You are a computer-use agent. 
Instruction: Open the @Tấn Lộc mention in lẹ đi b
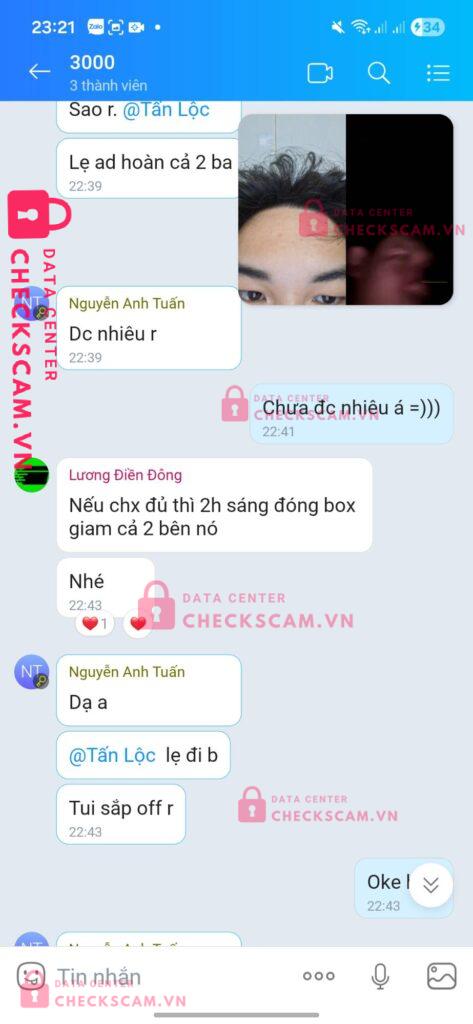[x=112, y=756]
